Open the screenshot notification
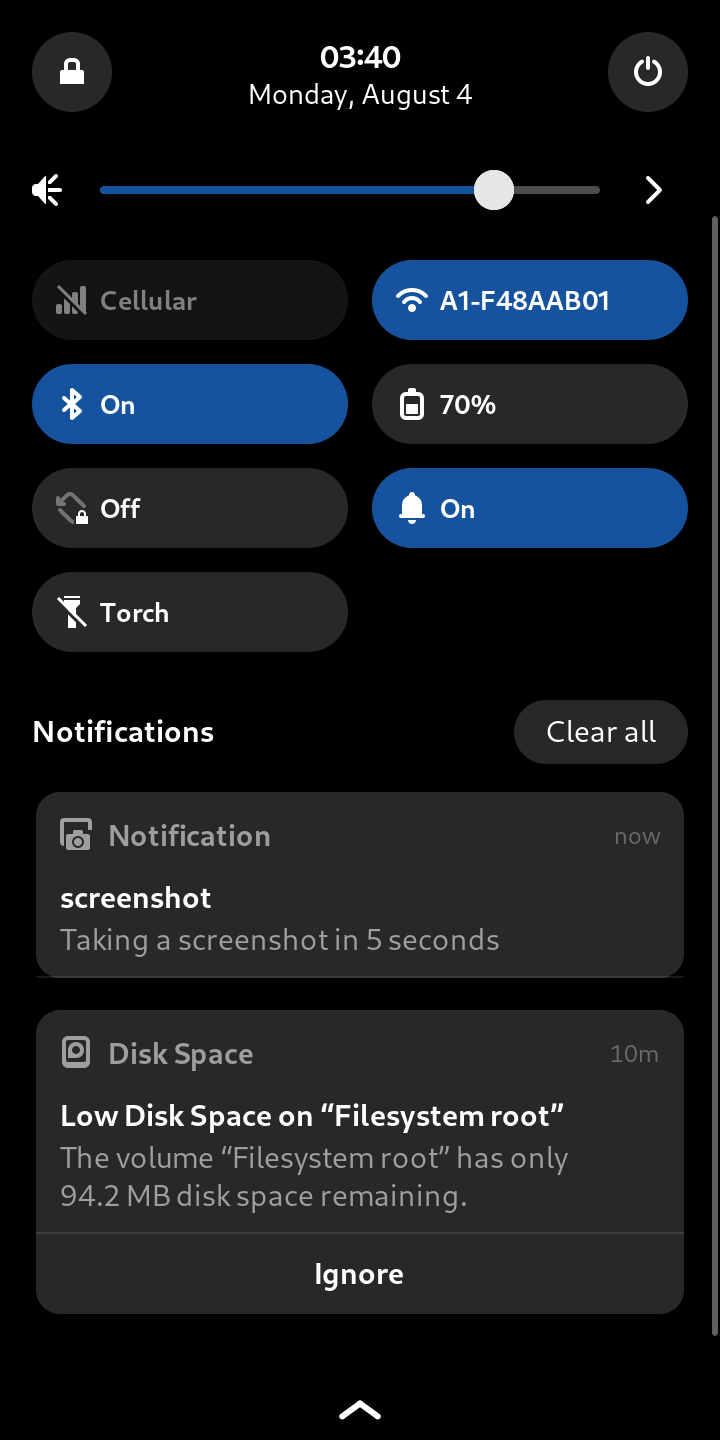Screen dimensions: 720x1440 coord(360,884)
